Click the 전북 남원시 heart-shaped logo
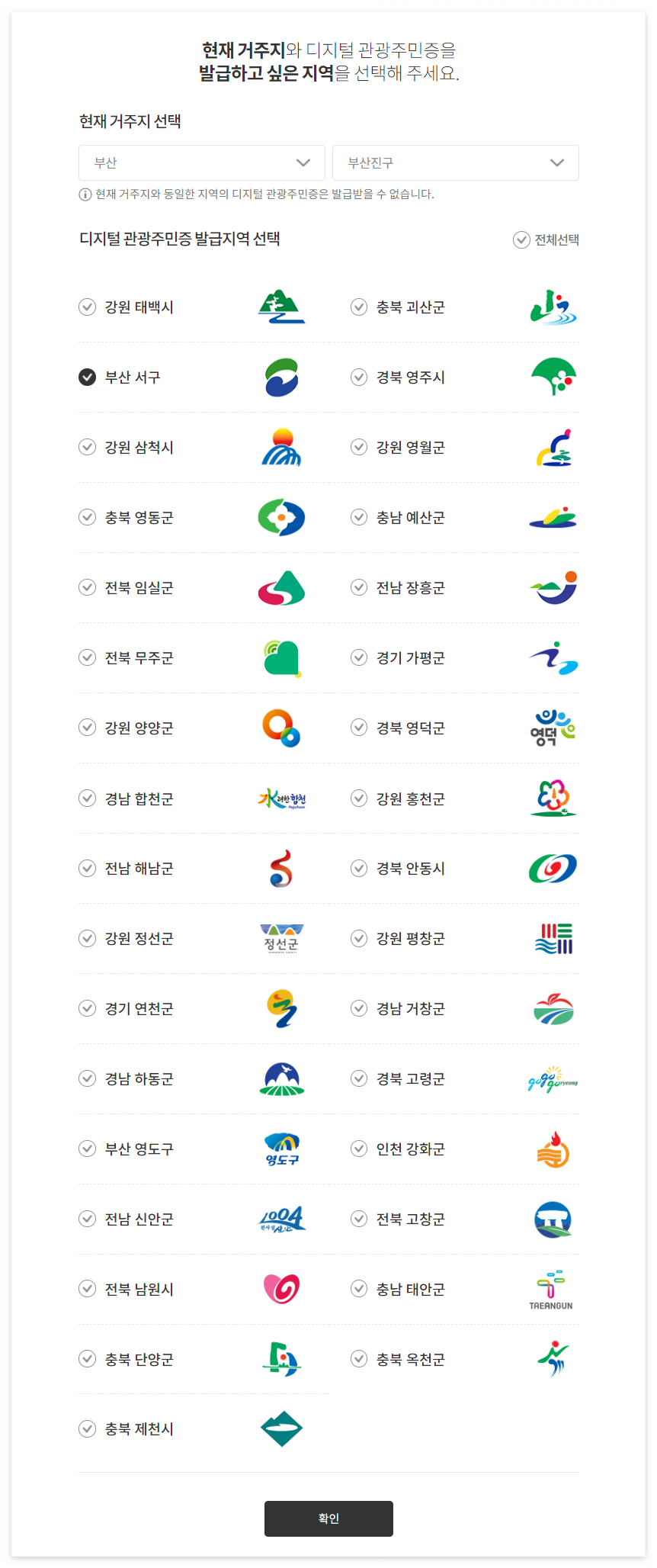Viewport: 657px width, 1568px height. pos(281,1289)
